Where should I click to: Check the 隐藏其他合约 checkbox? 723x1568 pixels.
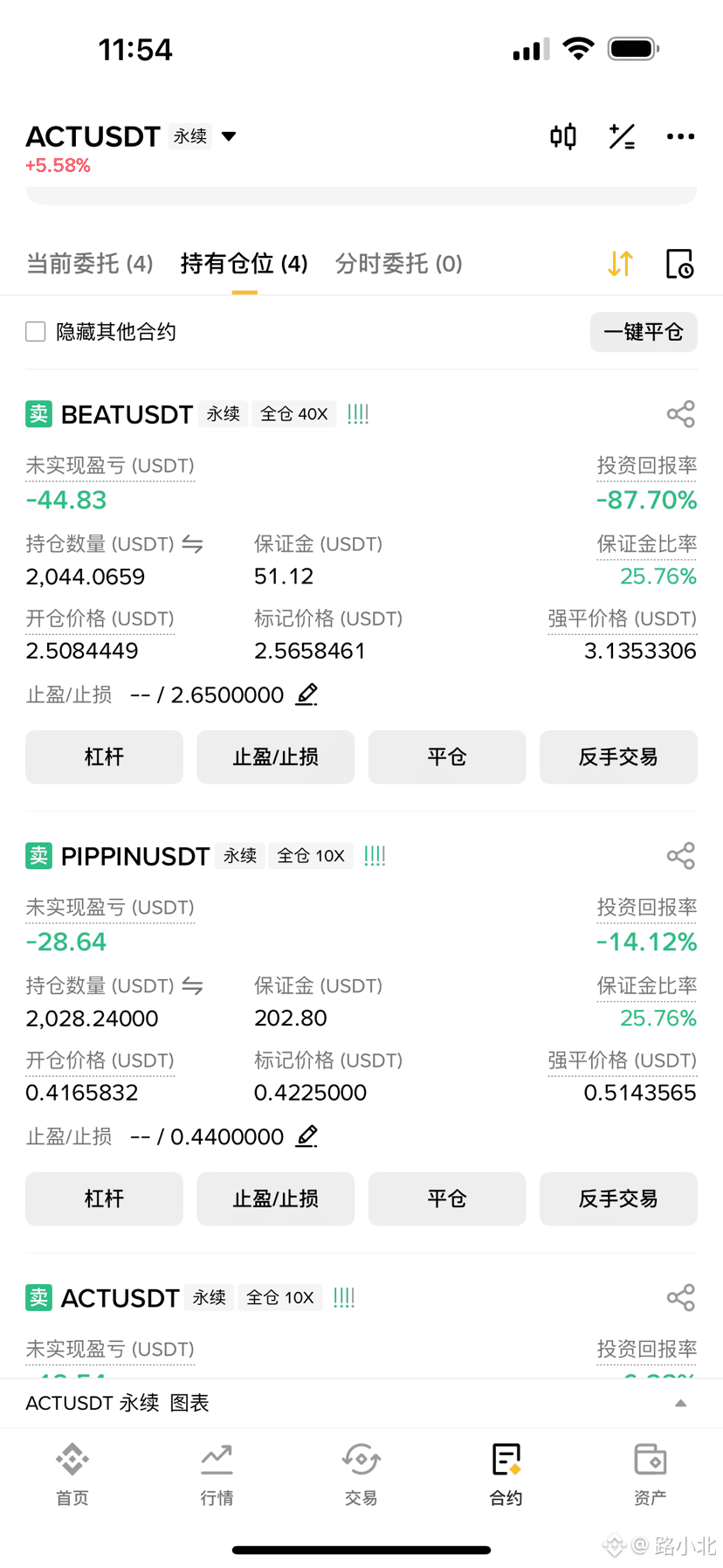point(36,332)
